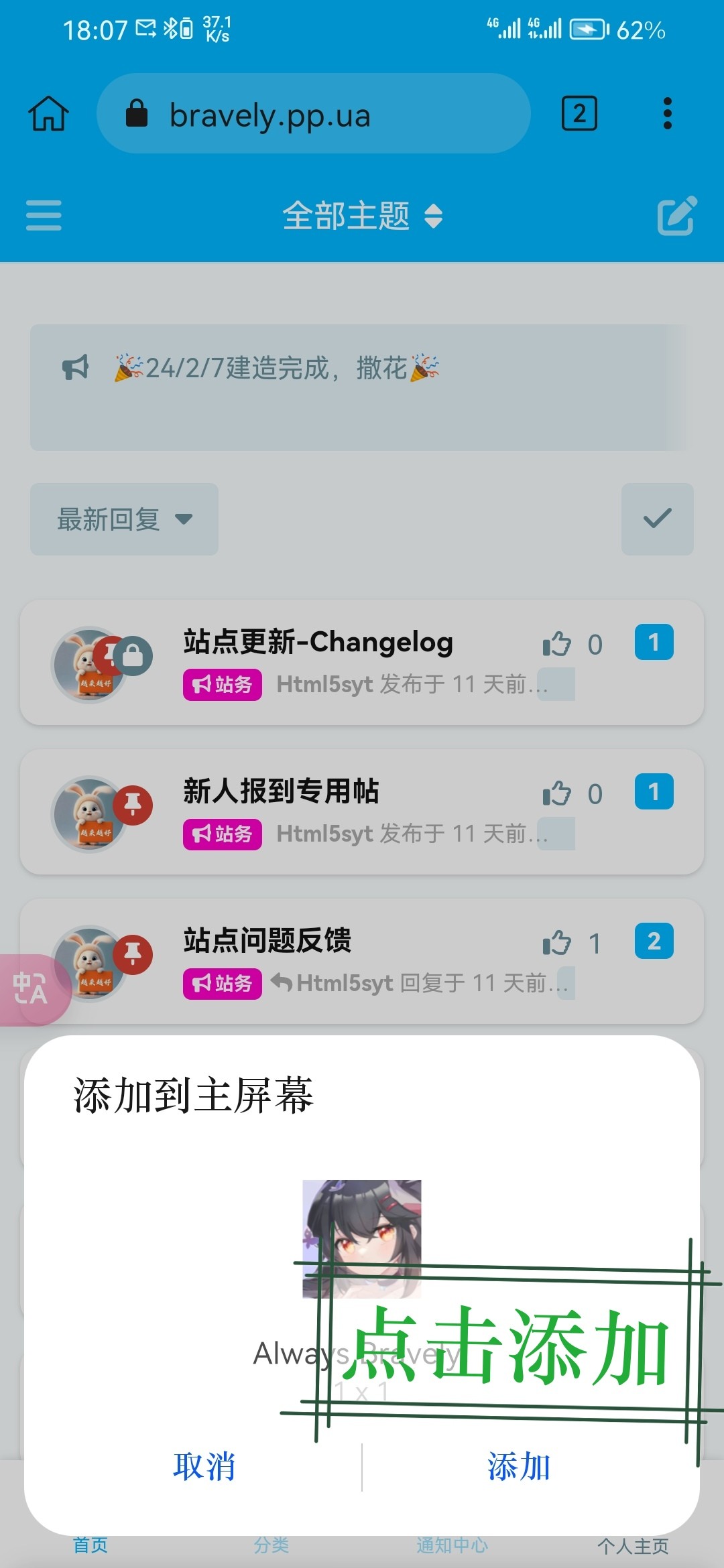
Task: Compose a new post
Action: tap(677, 216)
